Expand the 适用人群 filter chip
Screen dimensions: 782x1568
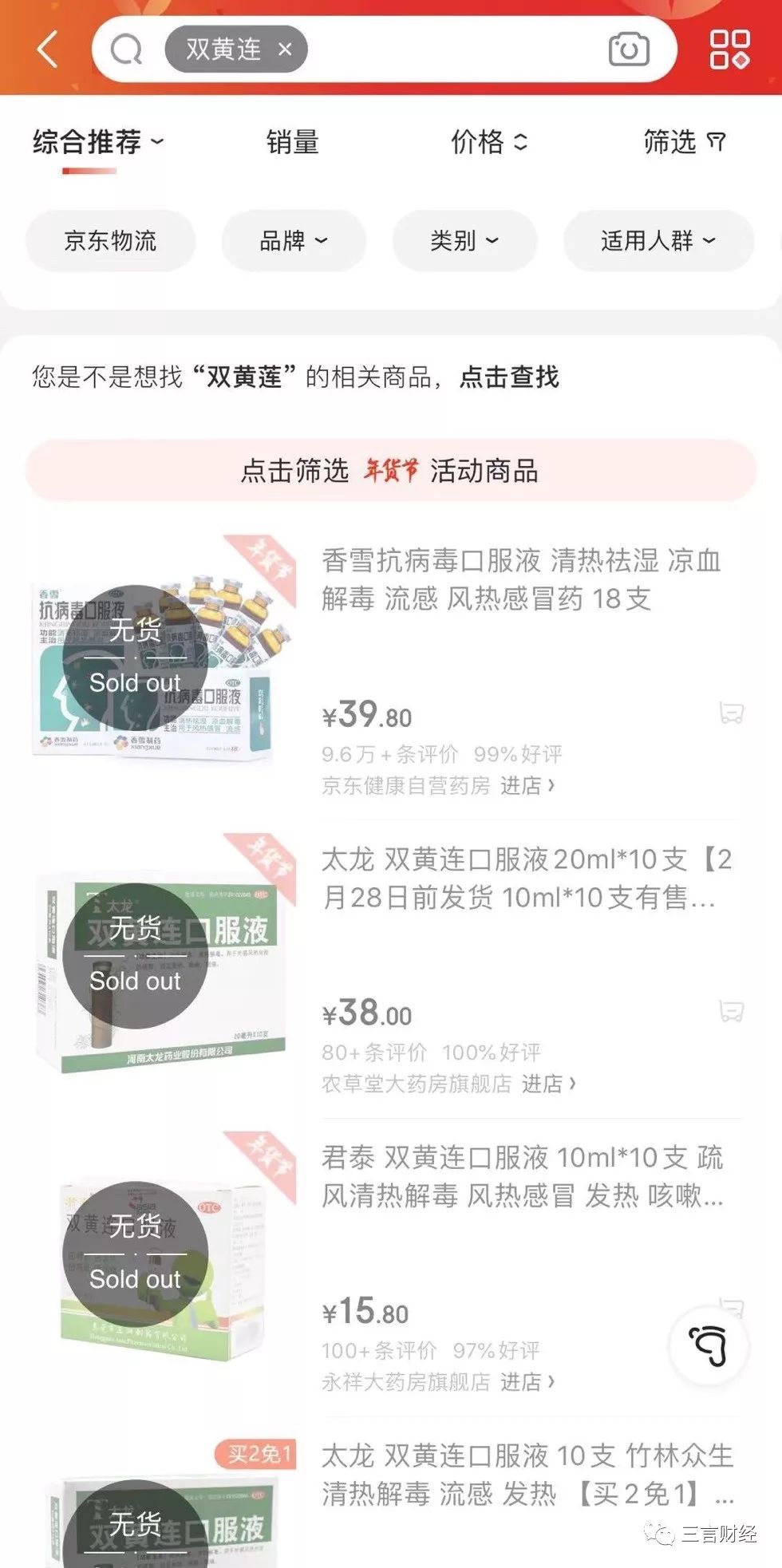[x=658, y=241]
